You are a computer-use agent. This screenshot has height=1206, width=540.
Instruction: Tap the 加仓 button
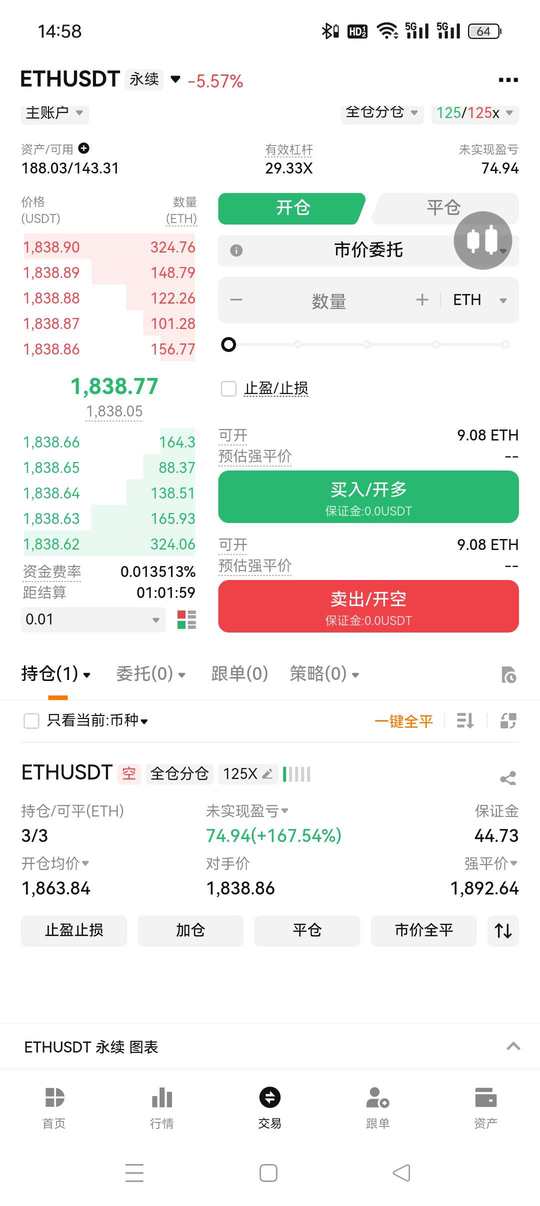pos(190,930)
